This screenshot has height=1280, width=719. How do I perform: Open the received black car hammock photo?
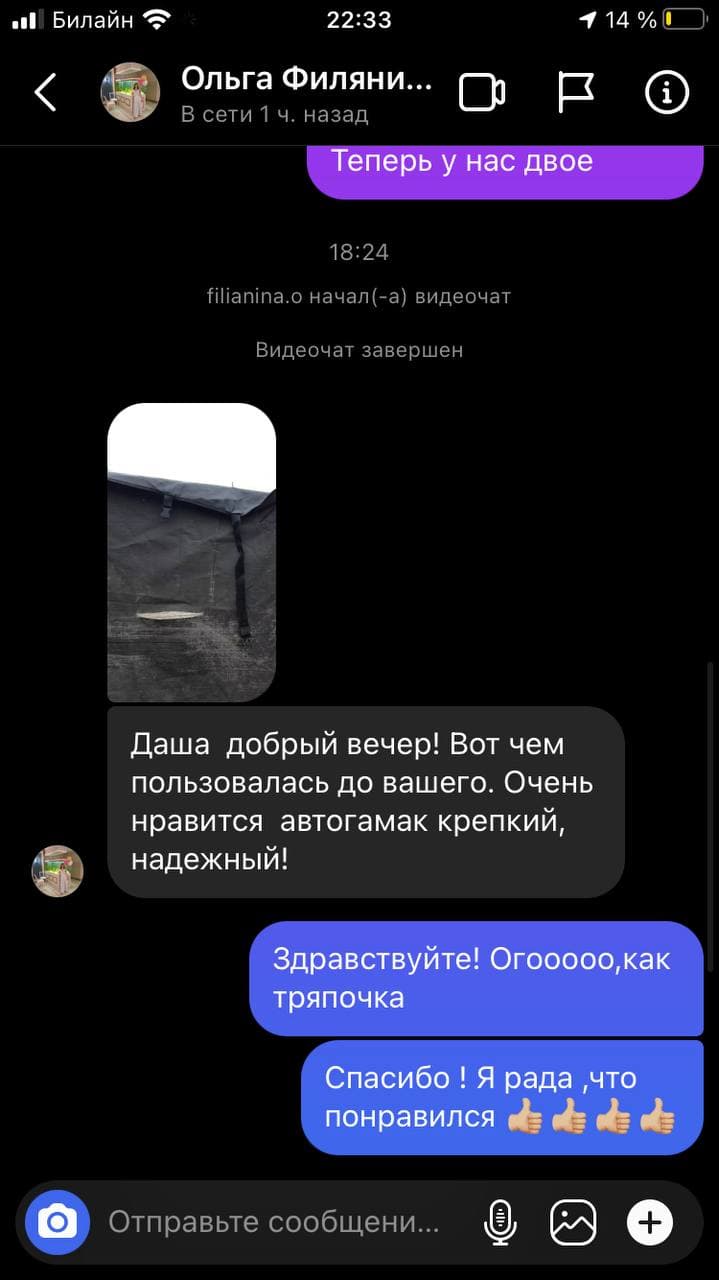(192, 552)
